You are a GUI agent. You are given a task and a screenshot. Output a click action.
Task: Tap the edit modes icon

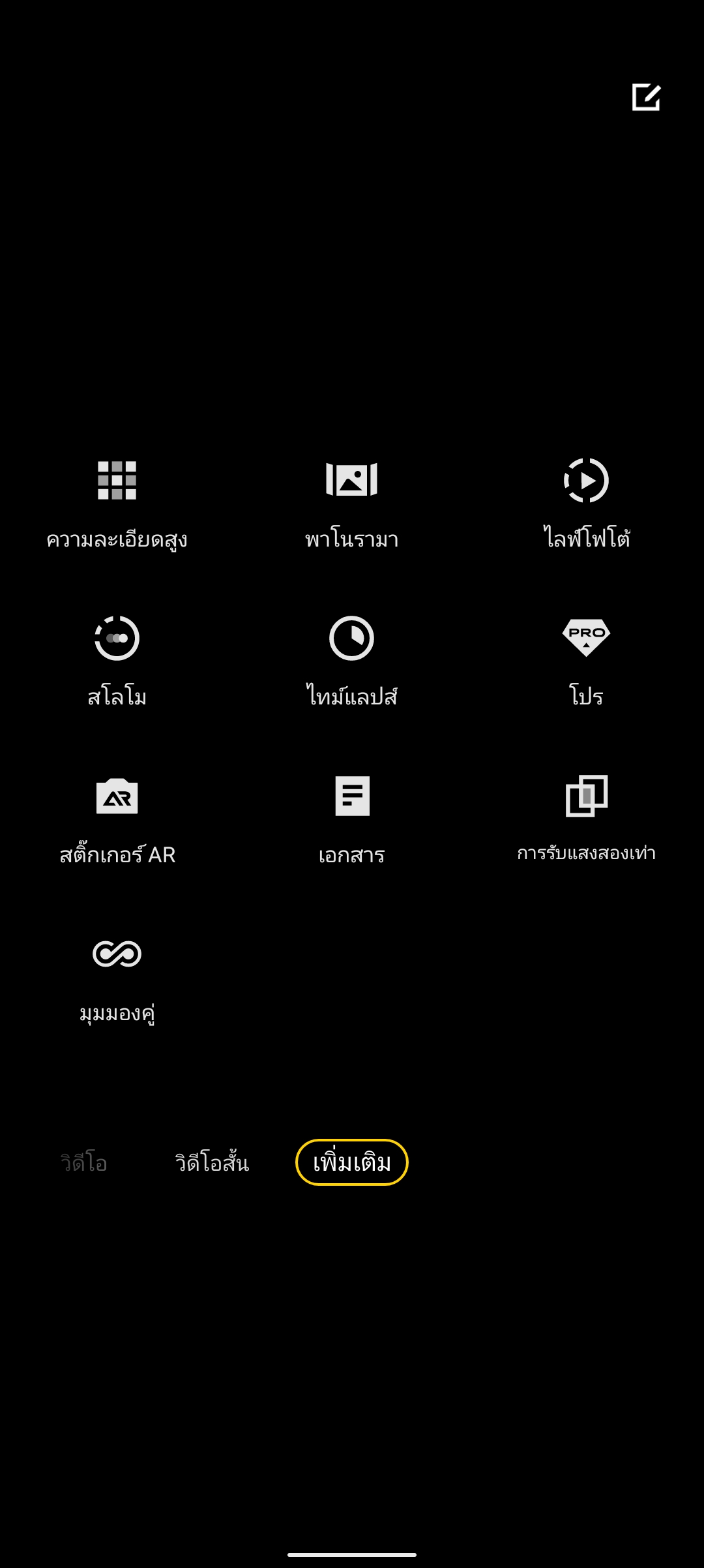tap(646, 97)
